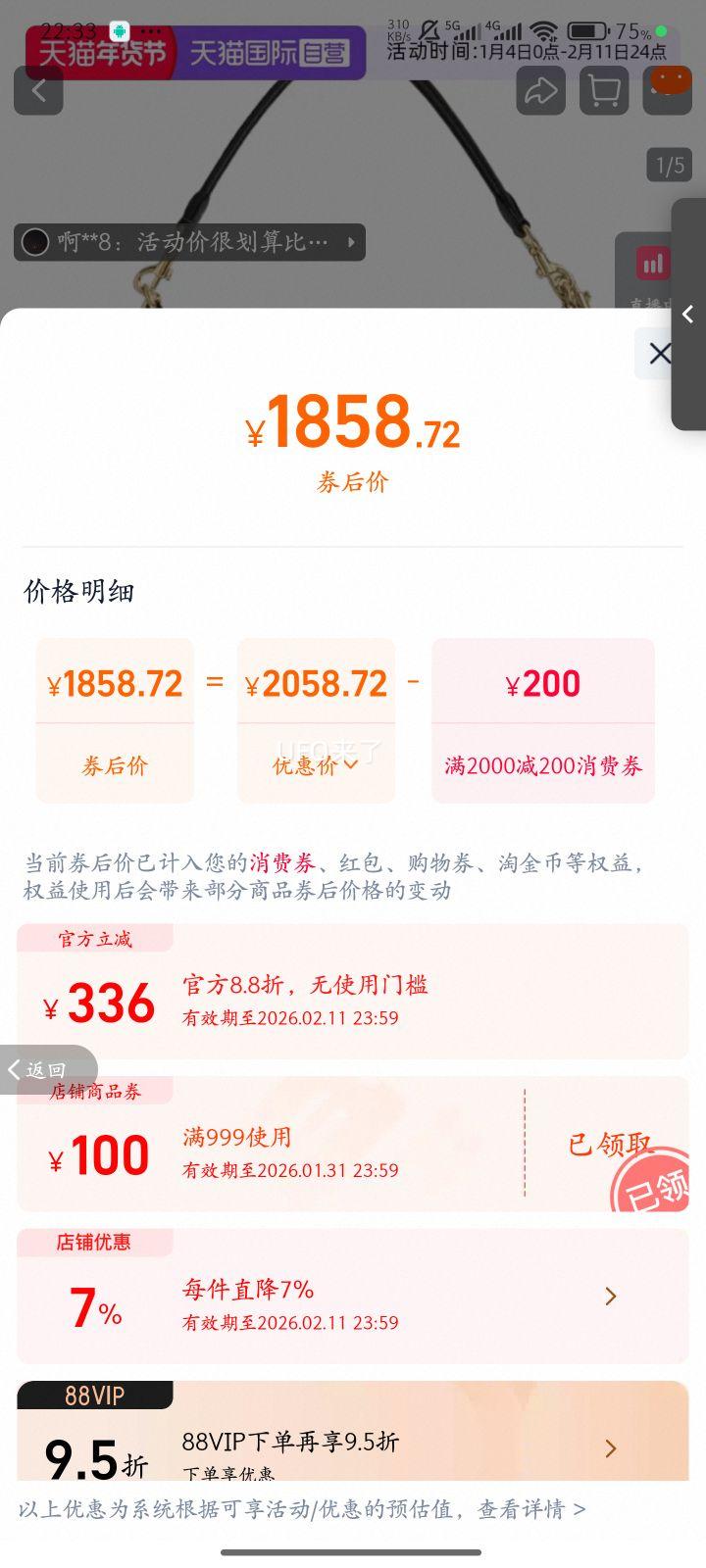Open the shopping cart icon
Viewport: 706px width, 1568px height.
click(x=604, y=90)
